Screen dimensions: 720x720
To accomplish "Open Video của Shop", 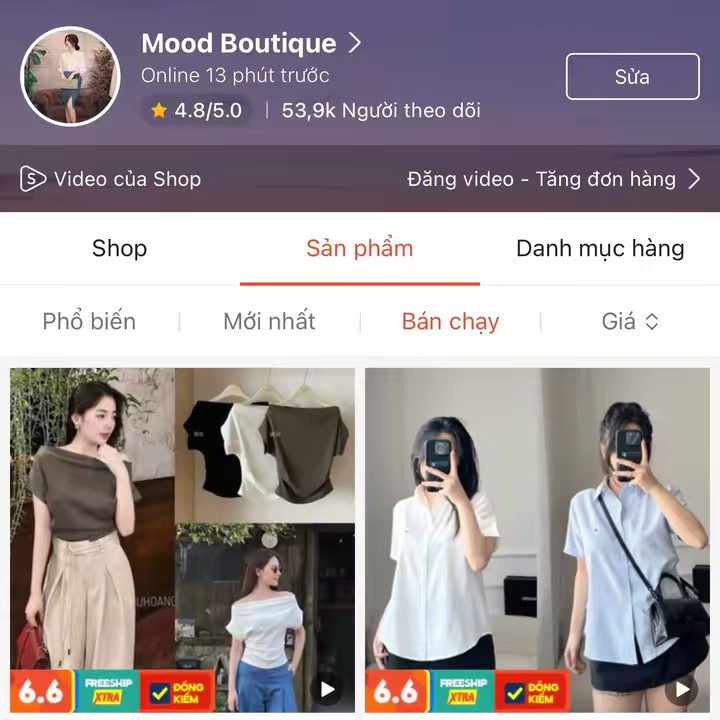I will click(111, 179).
